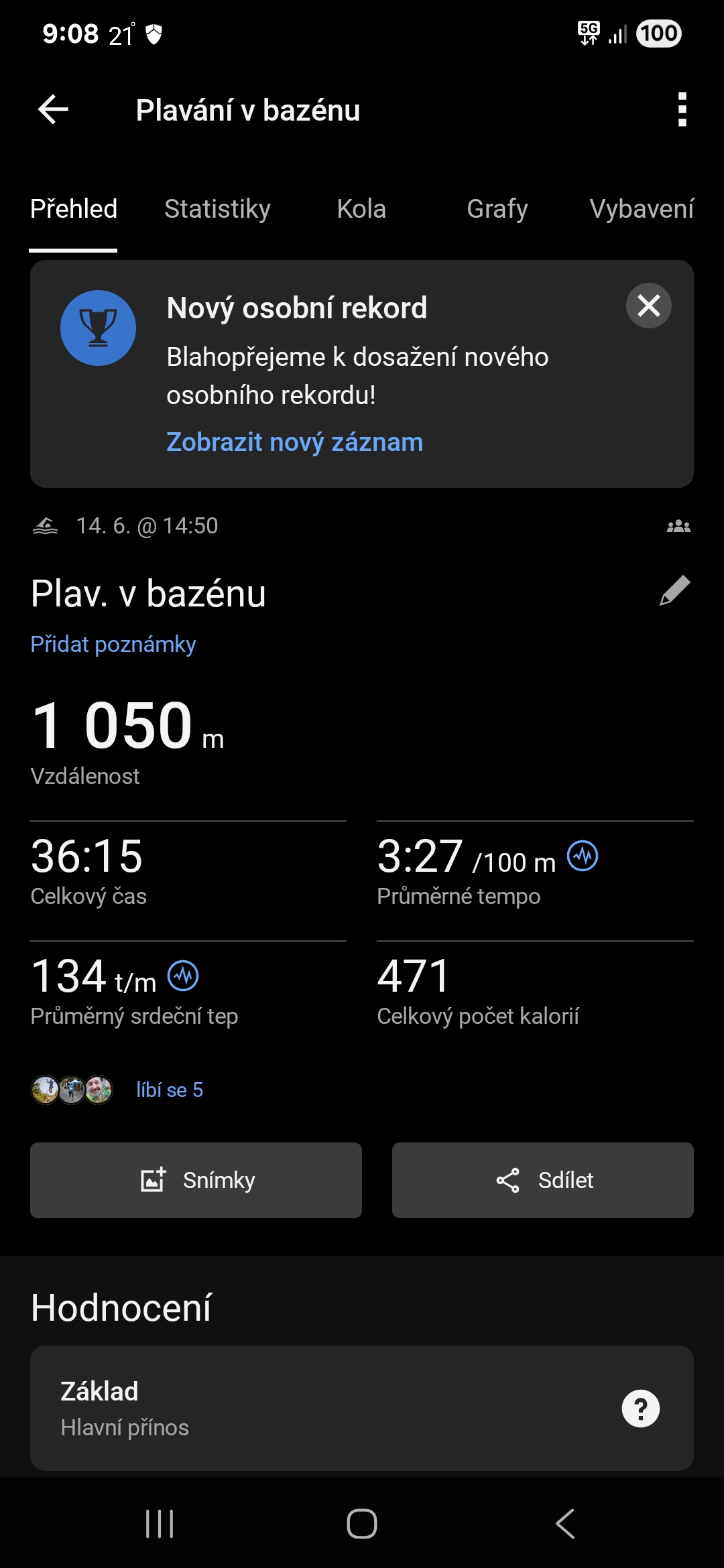This screenshot has height=1568, width=724.
Task: Tap Přidat poznámky to add notes
Action: [x=113, y=645]
